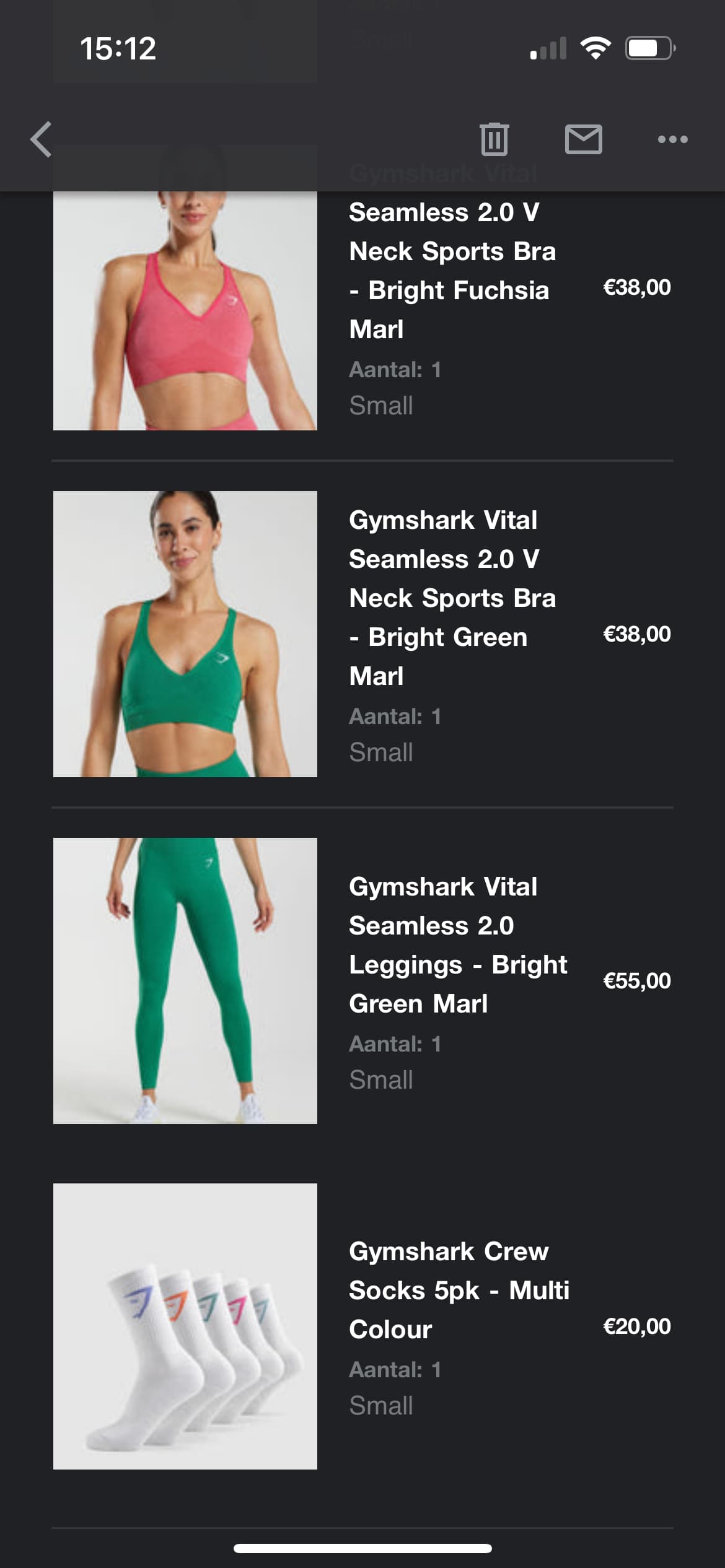Delete this email with the trash icon
Image resolution: width=725 pixels, height=1568 pixels.
click(x=494, y=139)
